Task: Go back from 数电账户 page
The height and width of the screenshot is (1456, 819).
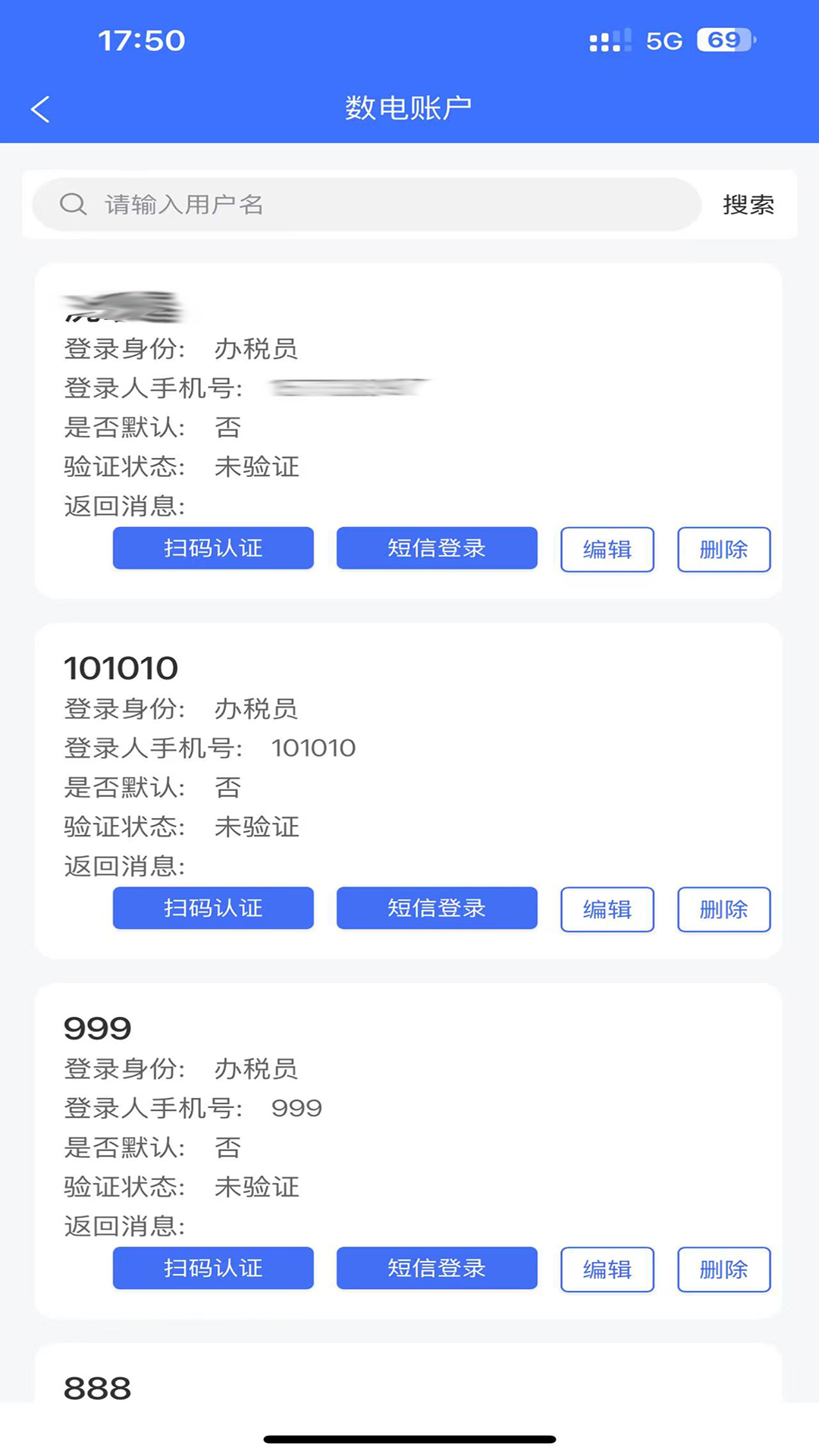Action: click(41, 109)
